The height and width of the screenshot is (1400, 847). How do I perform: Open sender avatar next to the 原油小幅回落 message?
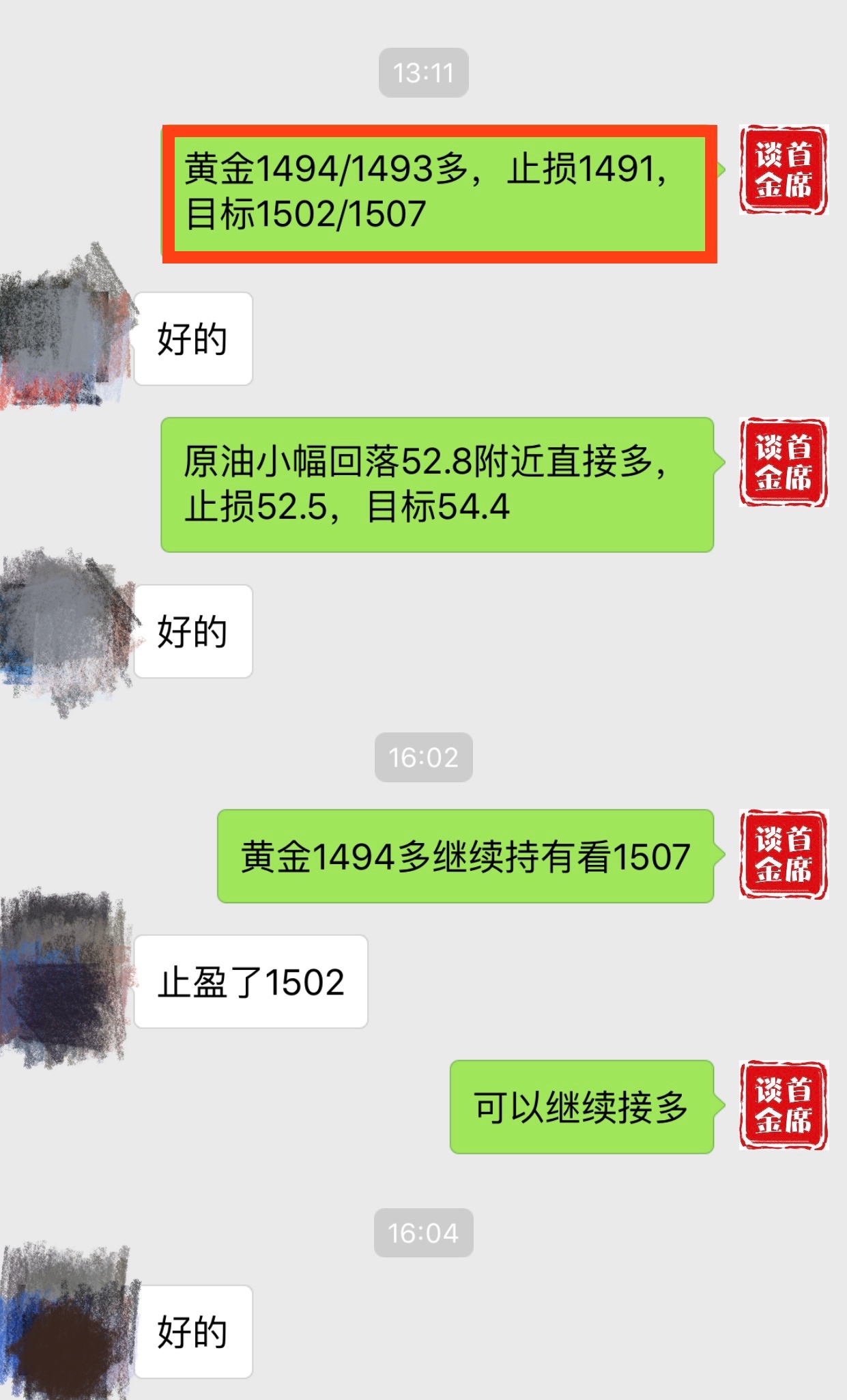(x=783, y=462)
